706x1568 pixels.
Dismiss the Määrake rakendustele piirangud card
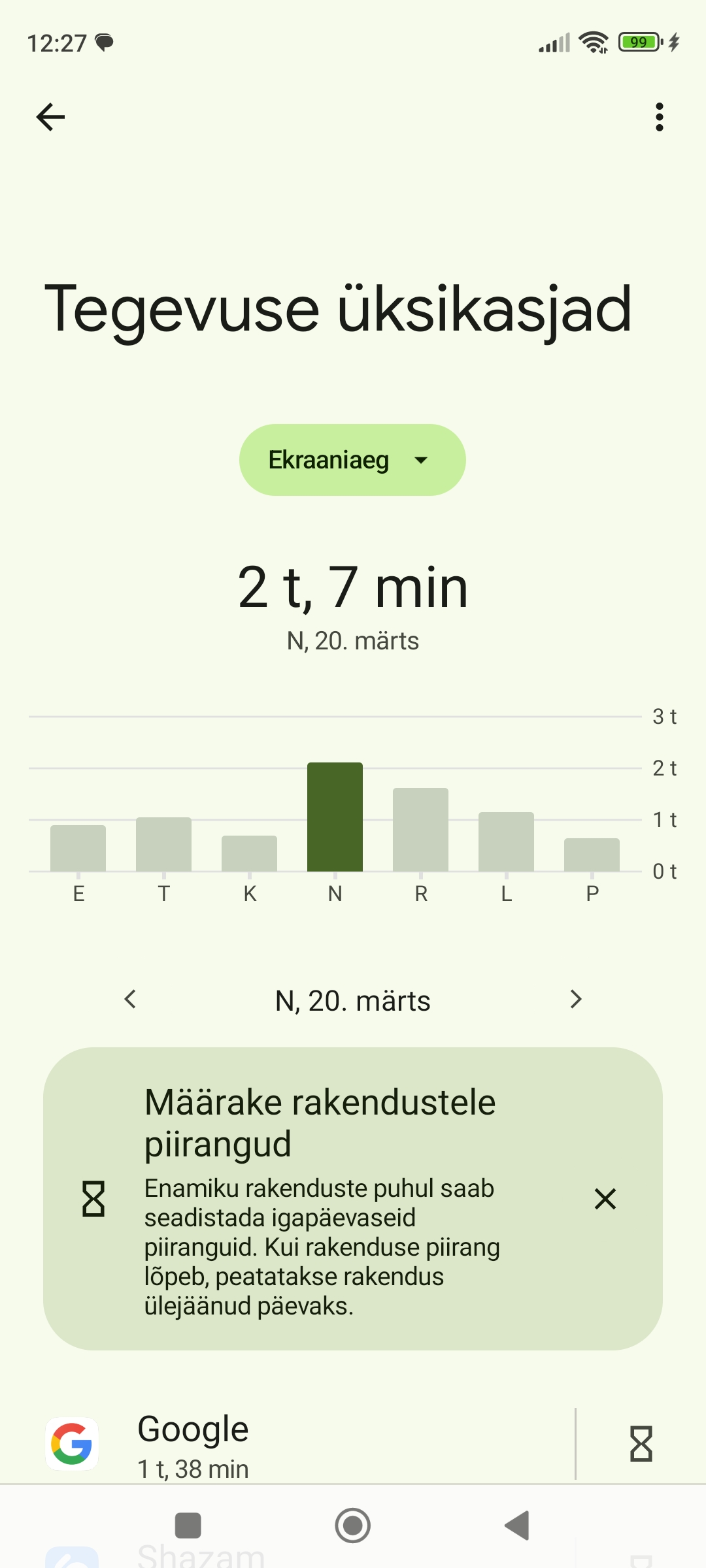coord(605,1199)
